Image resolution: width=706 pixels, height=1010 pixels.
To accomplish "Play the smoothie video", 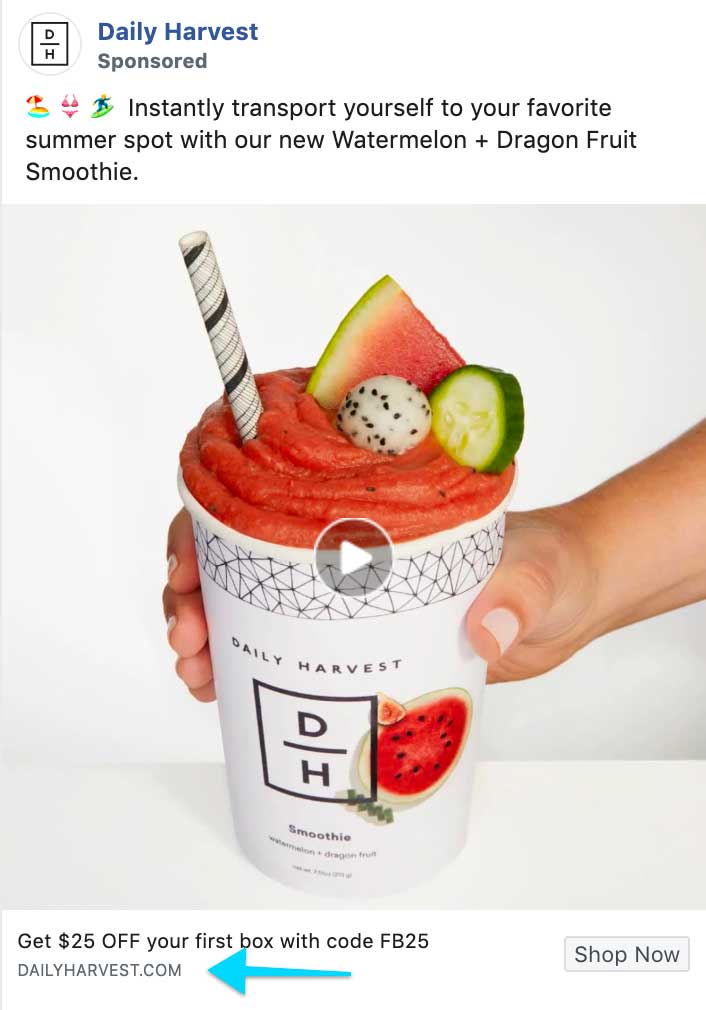I will click(353, 558).
